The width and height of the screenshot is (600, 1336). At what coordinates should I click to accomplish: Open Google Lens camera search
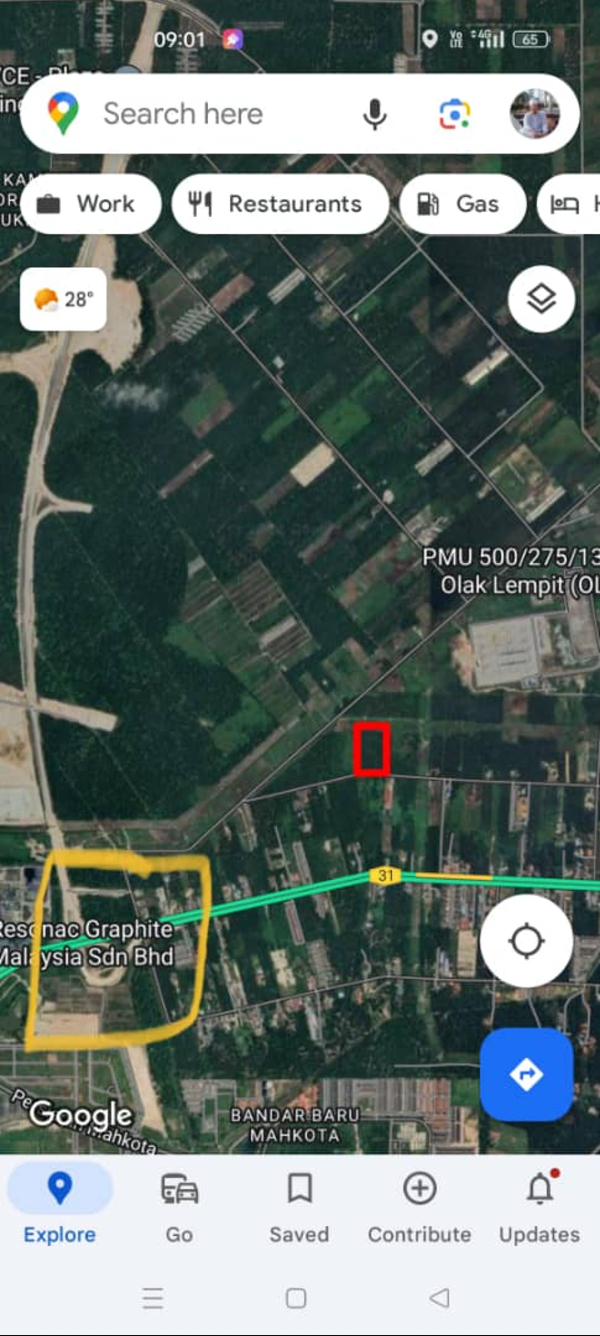click(x=455, y=114)
